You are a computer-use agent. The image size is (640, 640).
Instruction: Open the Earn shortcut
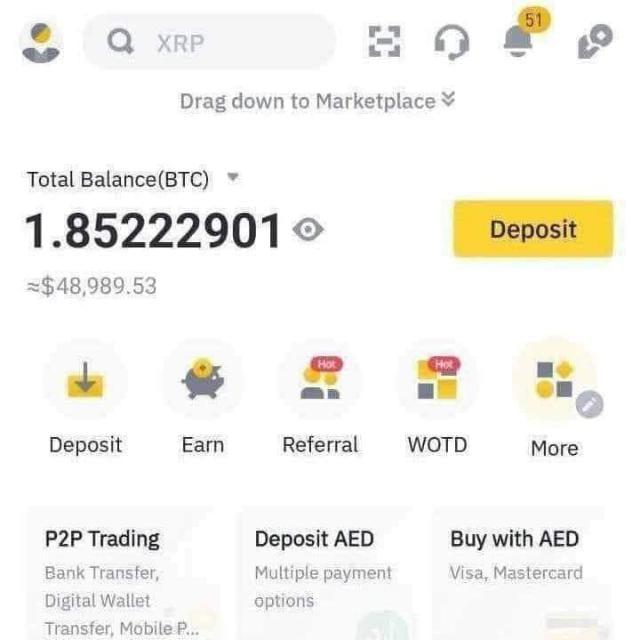point(203,381)
